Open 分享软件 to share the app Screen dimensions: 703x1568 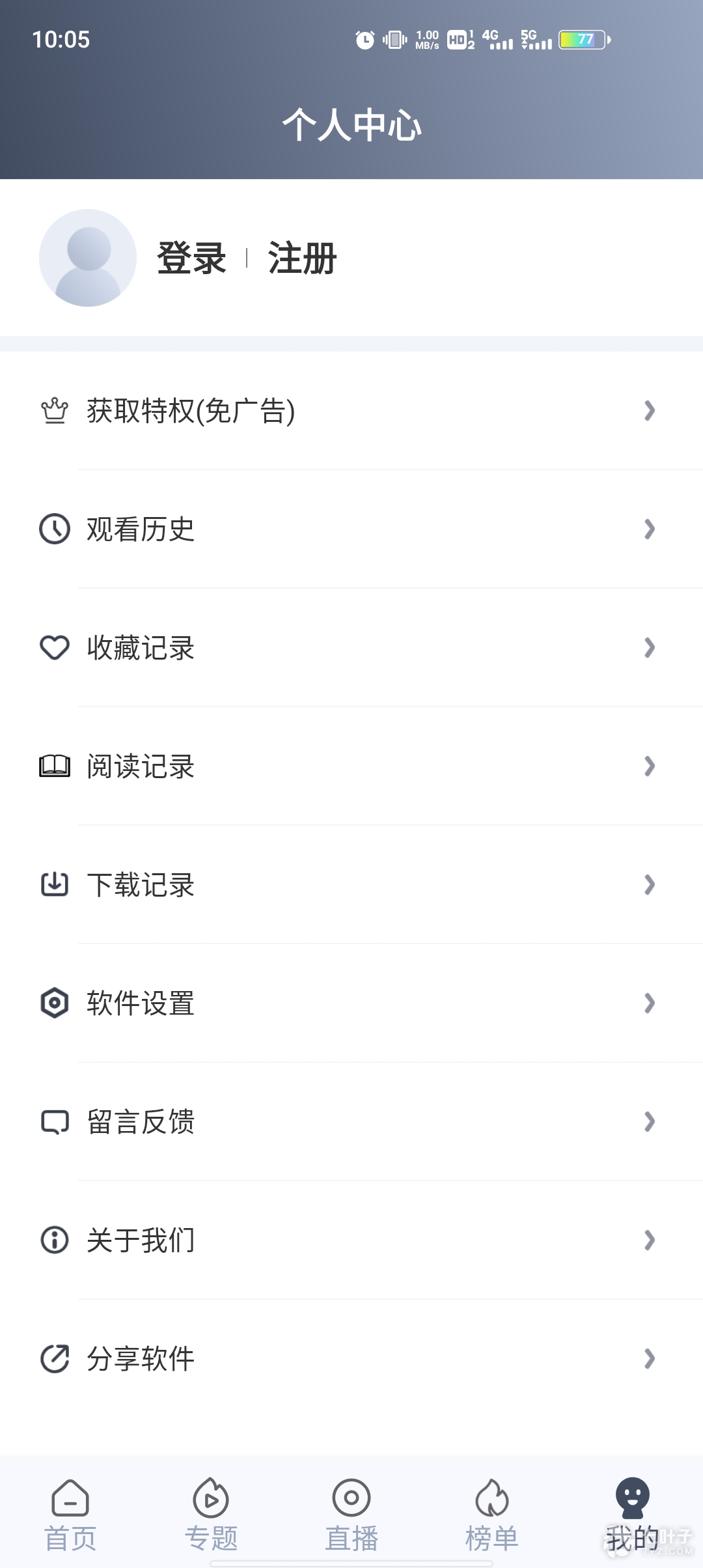point(351,1359)
